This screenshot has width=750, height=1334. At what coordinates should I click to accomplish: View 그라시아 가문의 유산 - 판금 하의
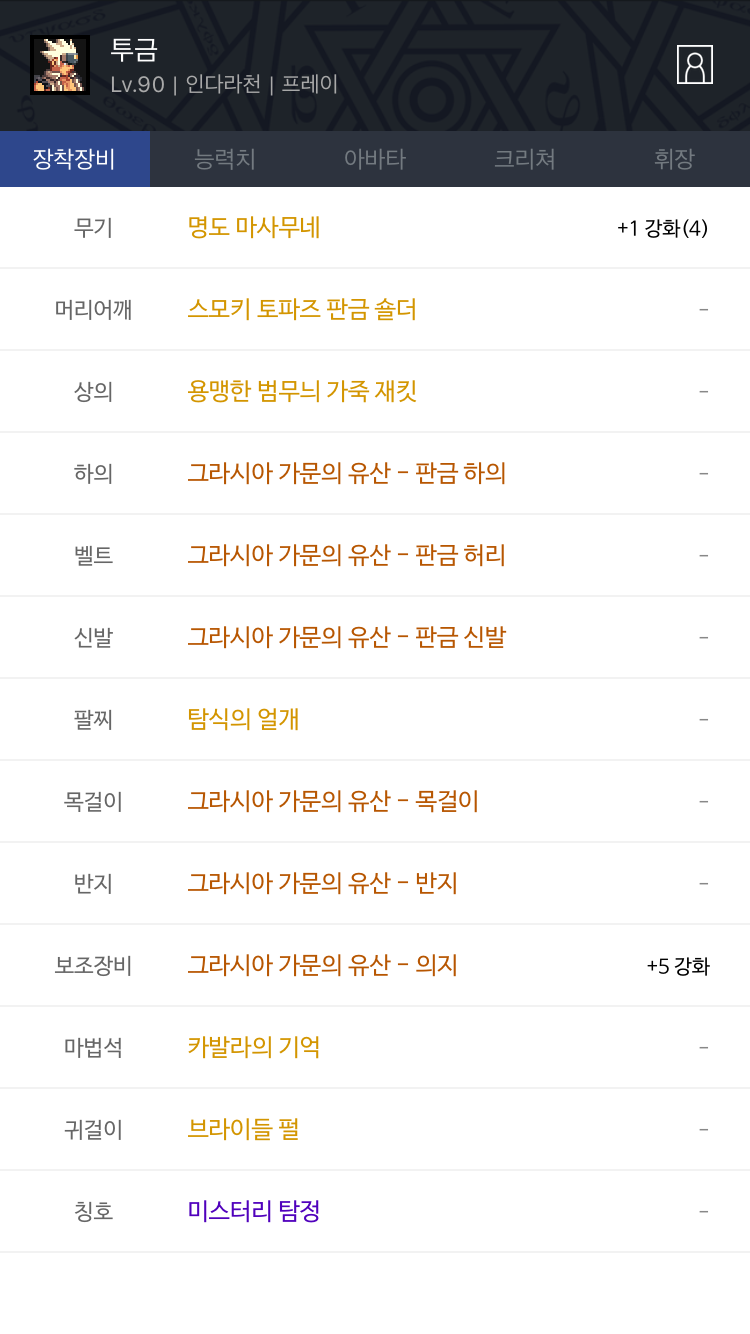347,474
